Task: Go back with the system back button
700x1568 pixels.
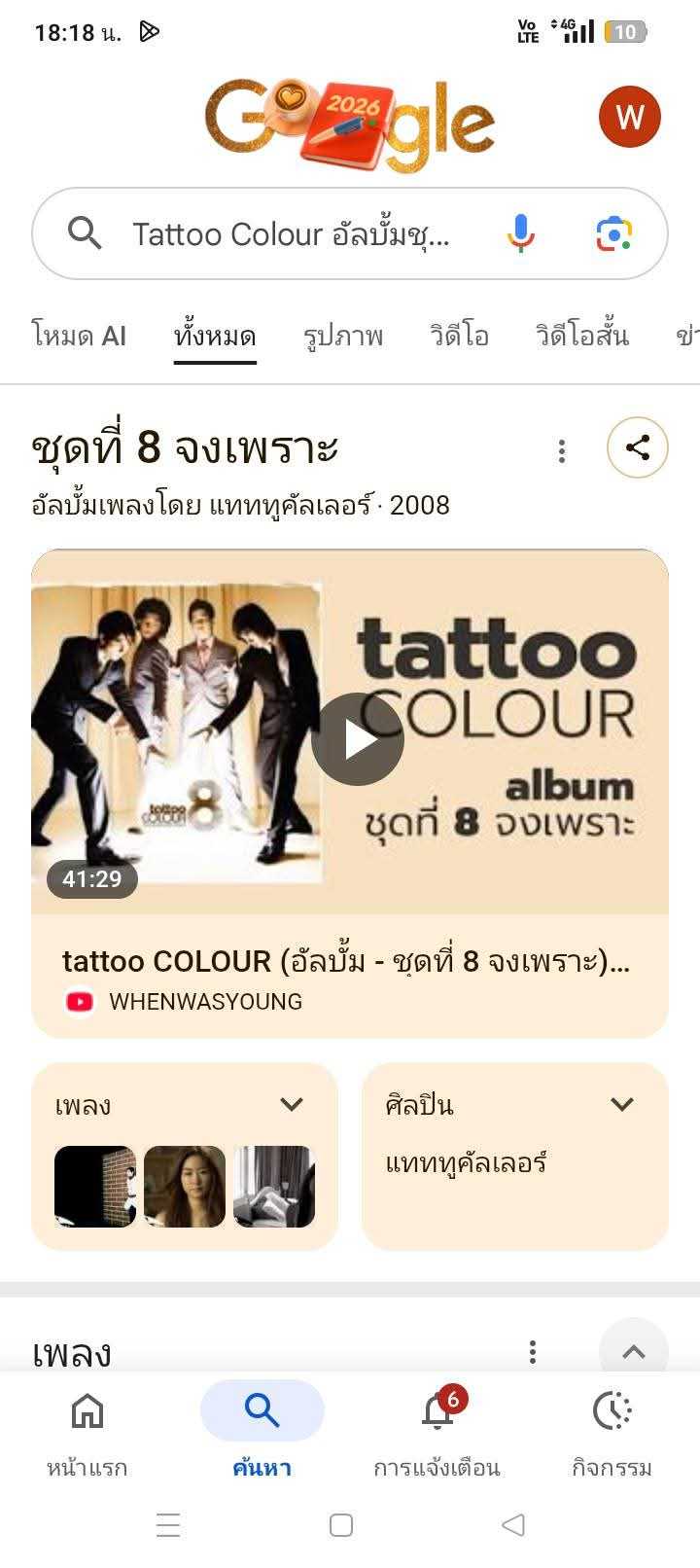Action: pos(513,1524)
